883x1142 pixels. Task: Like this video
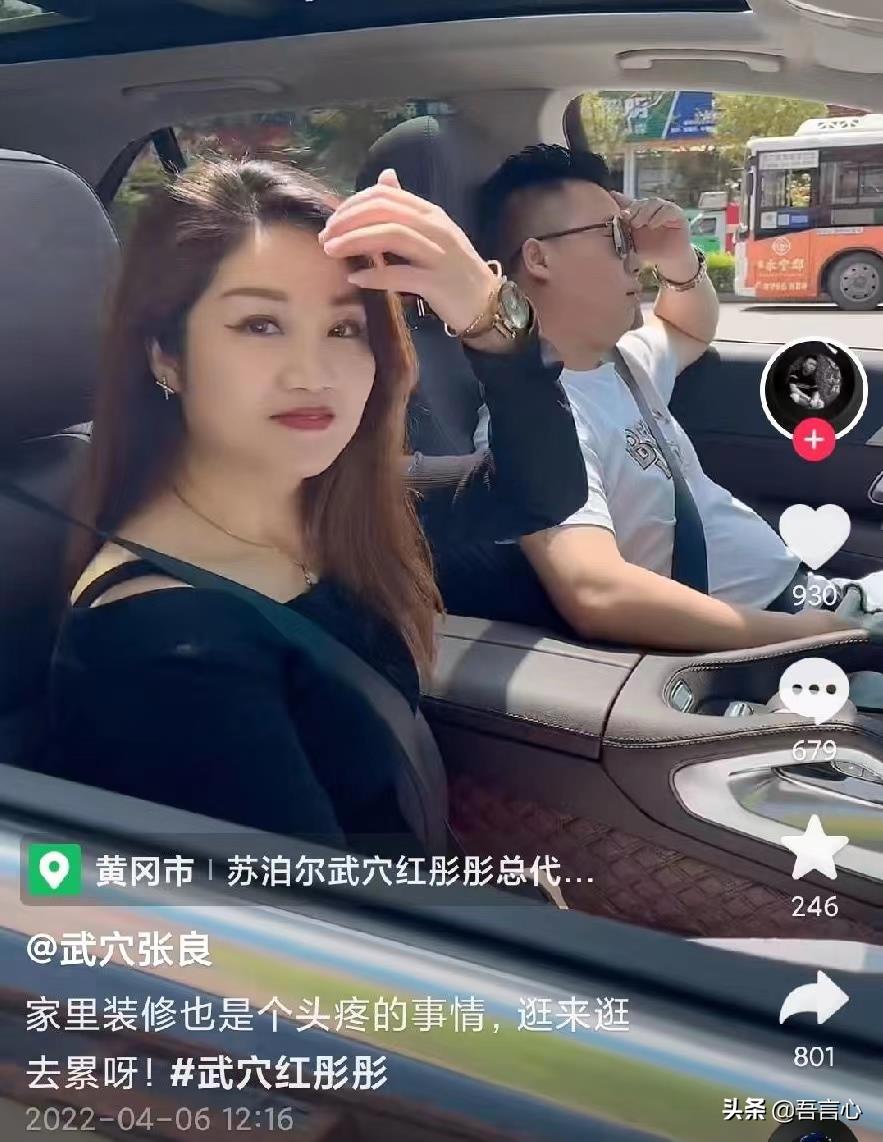point(814,536)
